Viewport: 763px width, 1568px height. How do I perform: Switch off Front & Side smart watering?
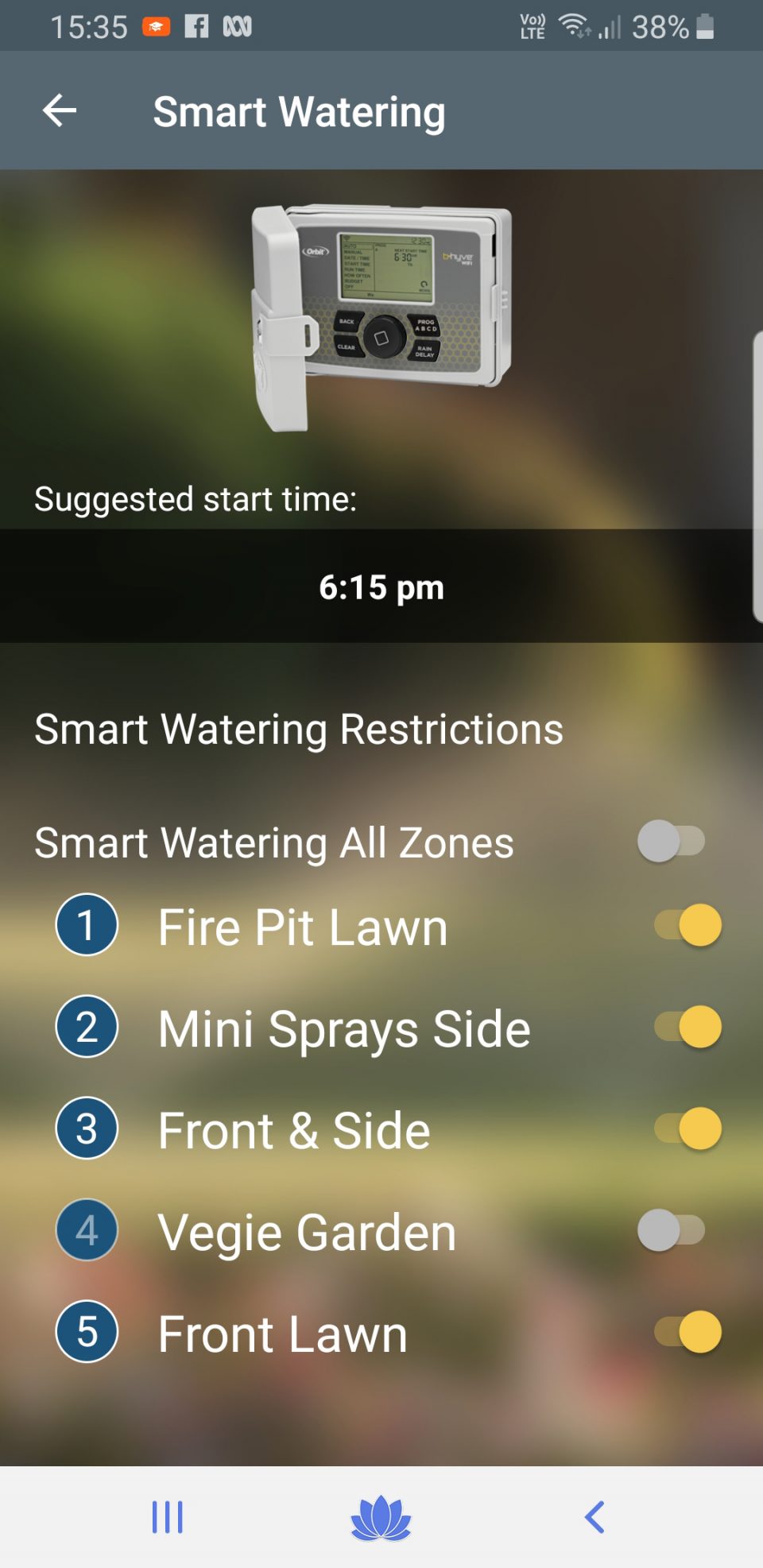point(687,1129)
